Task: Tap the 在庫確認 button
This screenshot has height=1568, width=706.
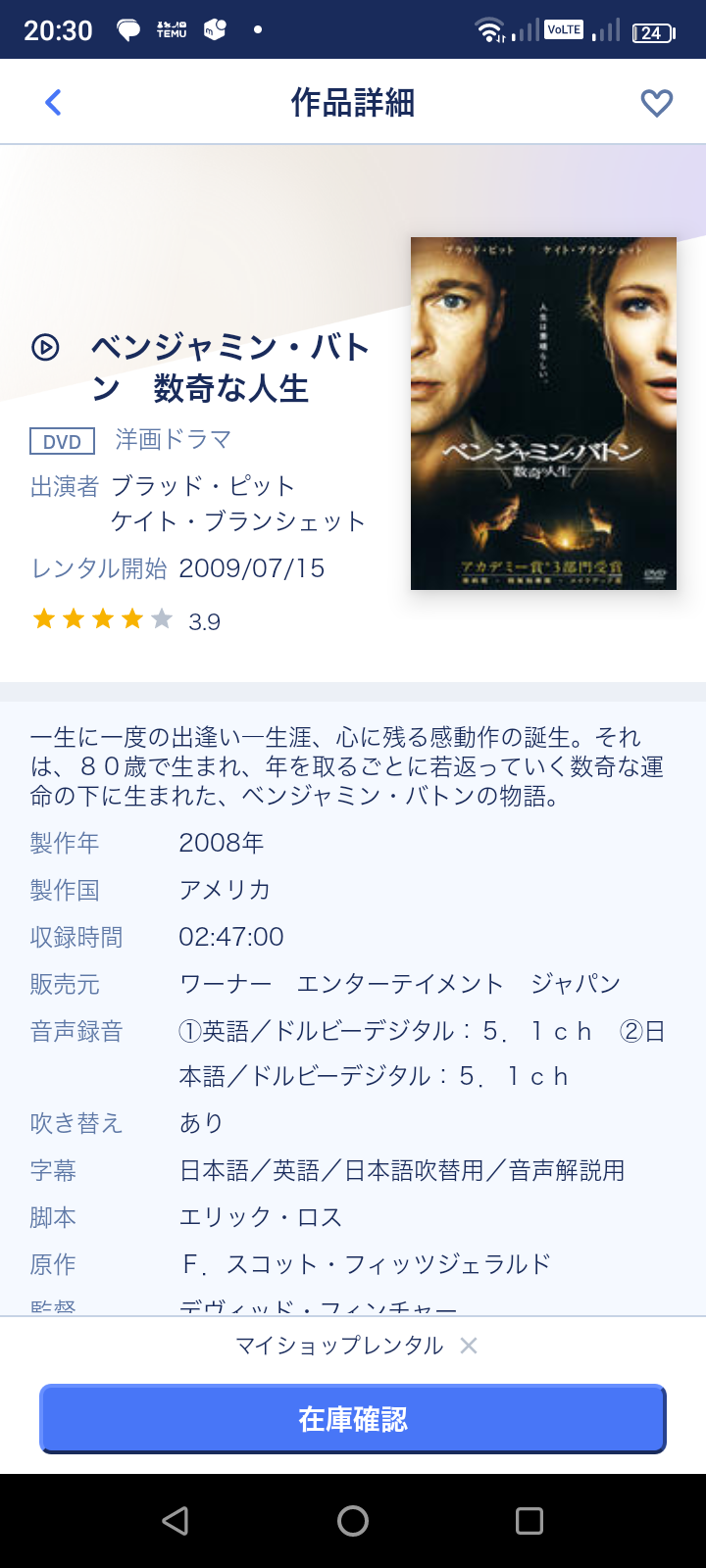Action: click(353, 1419)
